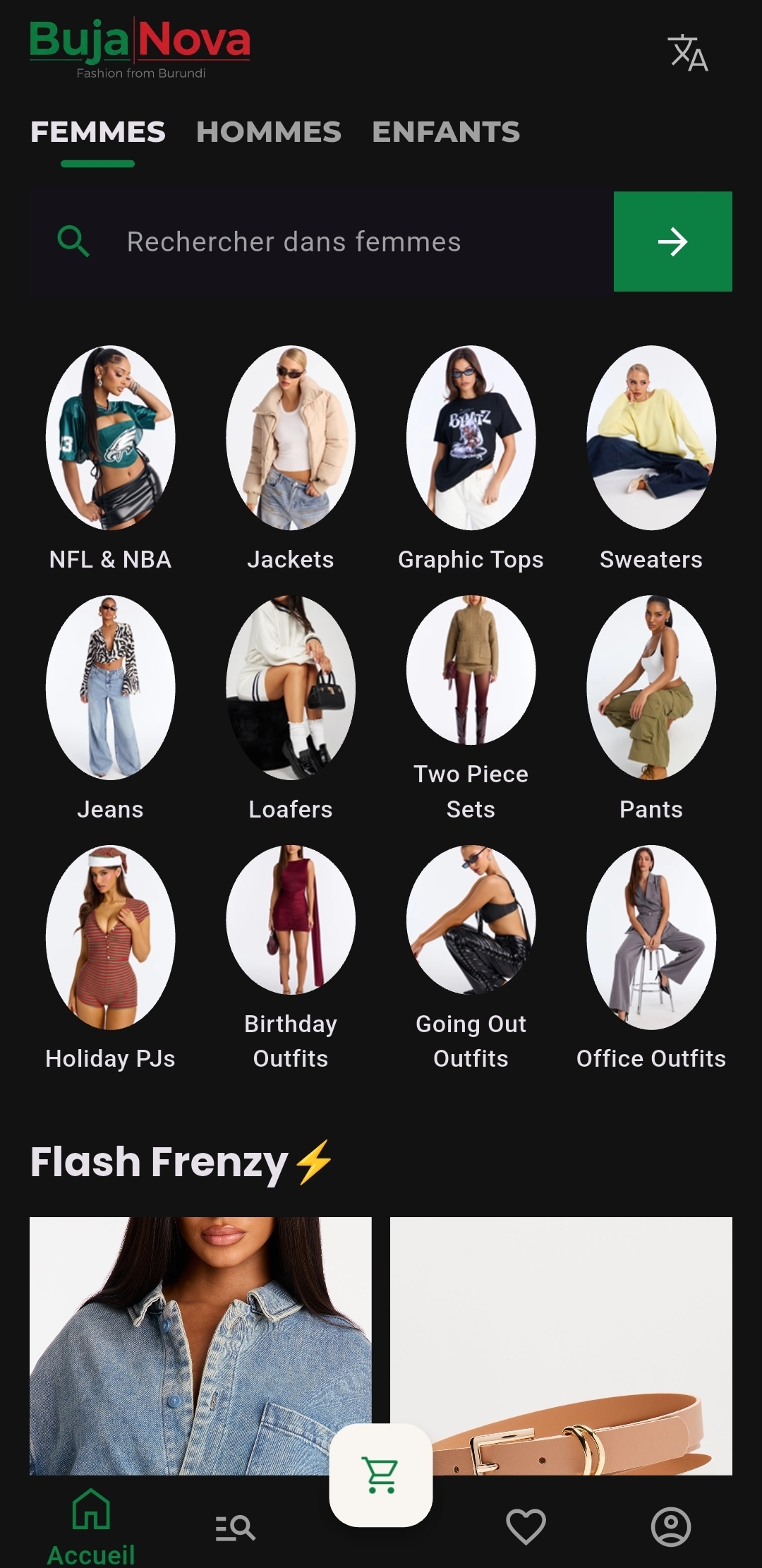This screenshot has height=1568, width=762.
Task: Open the Holiday PJs category
Action: coord(110,938)
